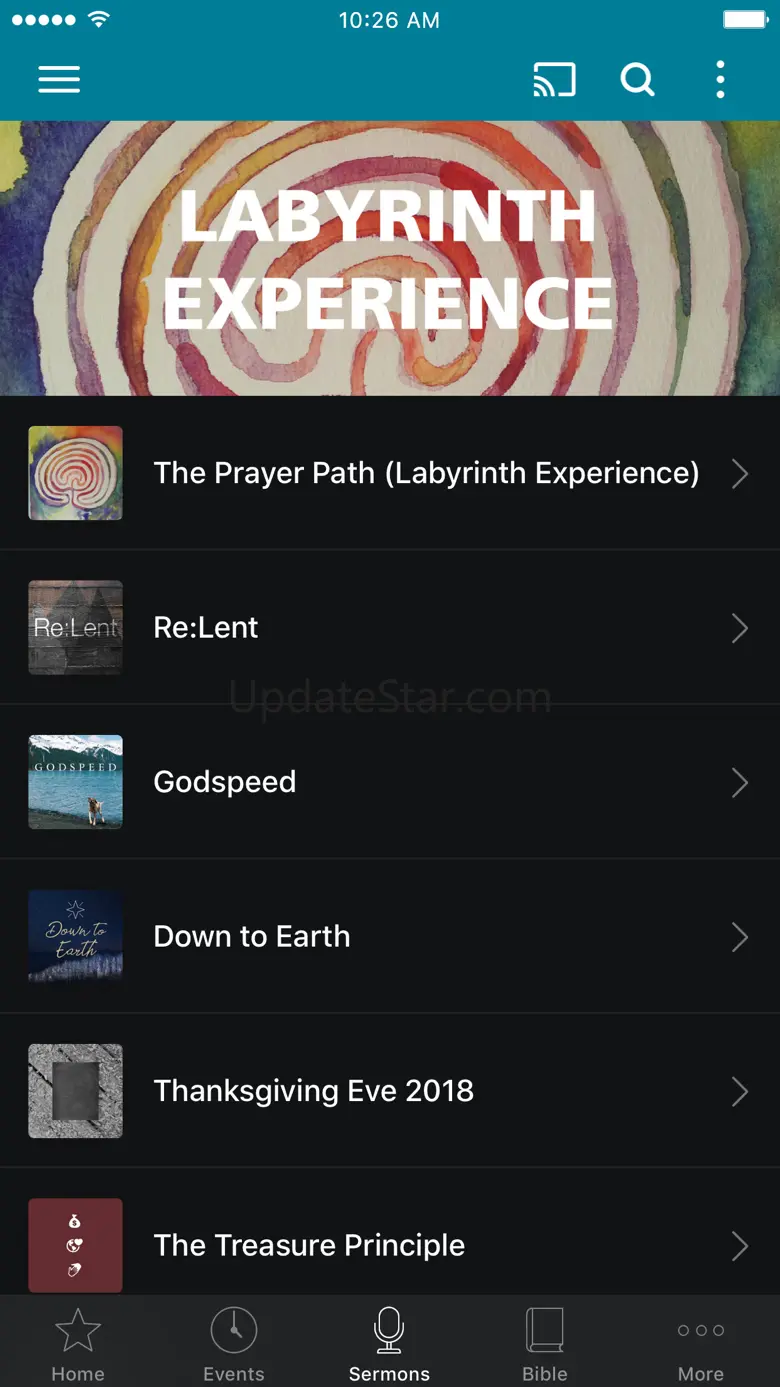Open The Prayer Path (Labyrinth Experience) series
780x1387 pixels.
pyautogui.click(x=390, y=473)
